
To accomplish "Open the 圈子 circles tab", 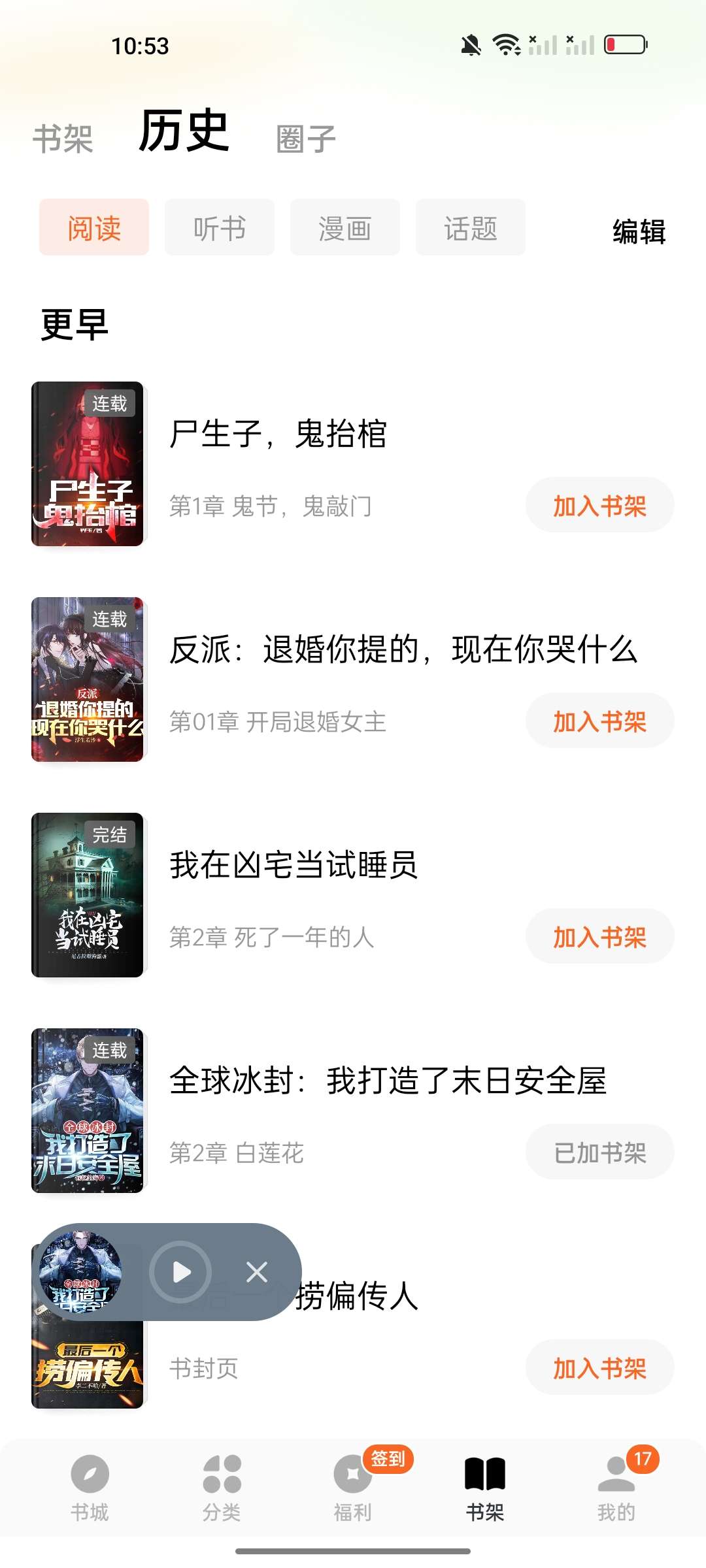I will tap(304, 139).
